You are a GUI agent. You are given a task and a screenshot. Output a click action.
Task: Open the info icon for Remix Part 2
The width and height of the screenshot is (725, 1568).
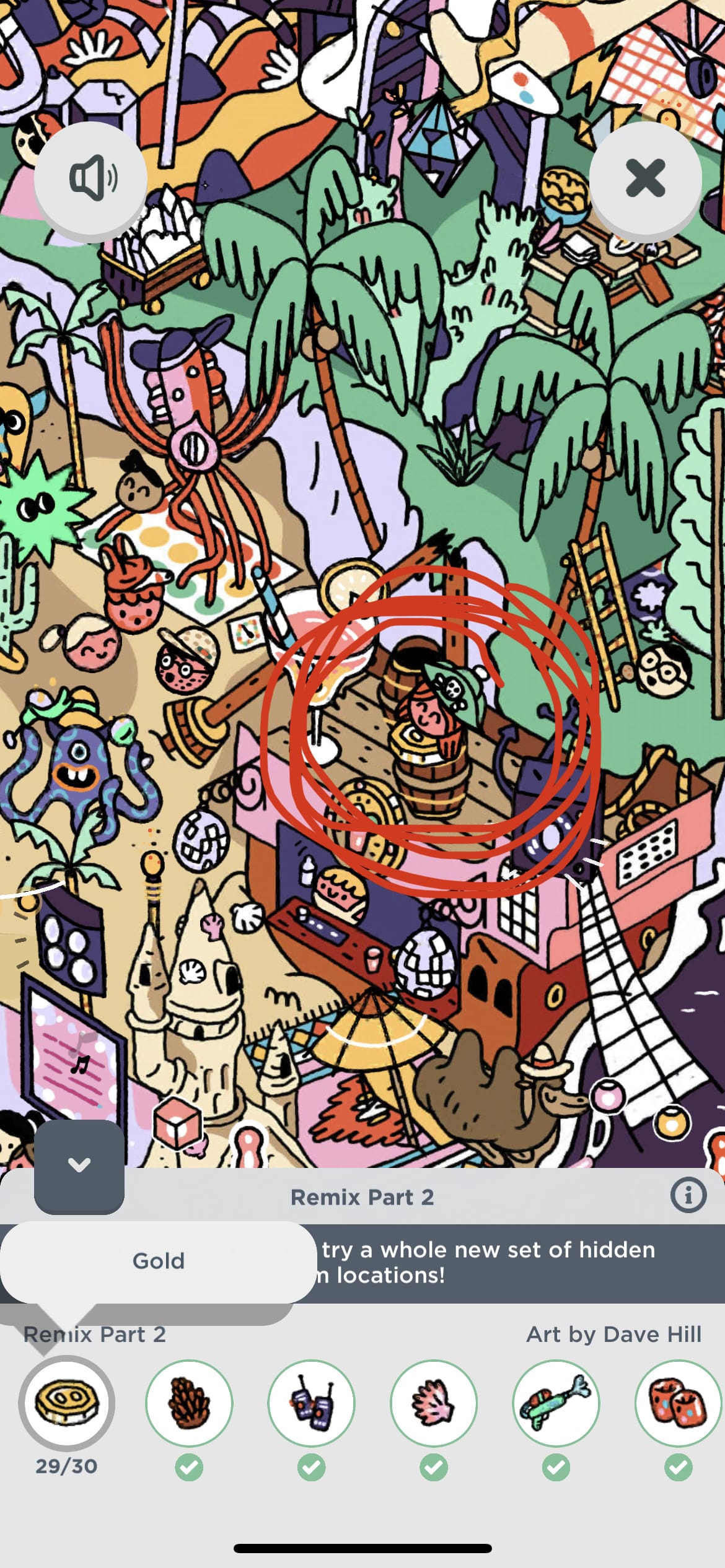(x=688, y=1195)
